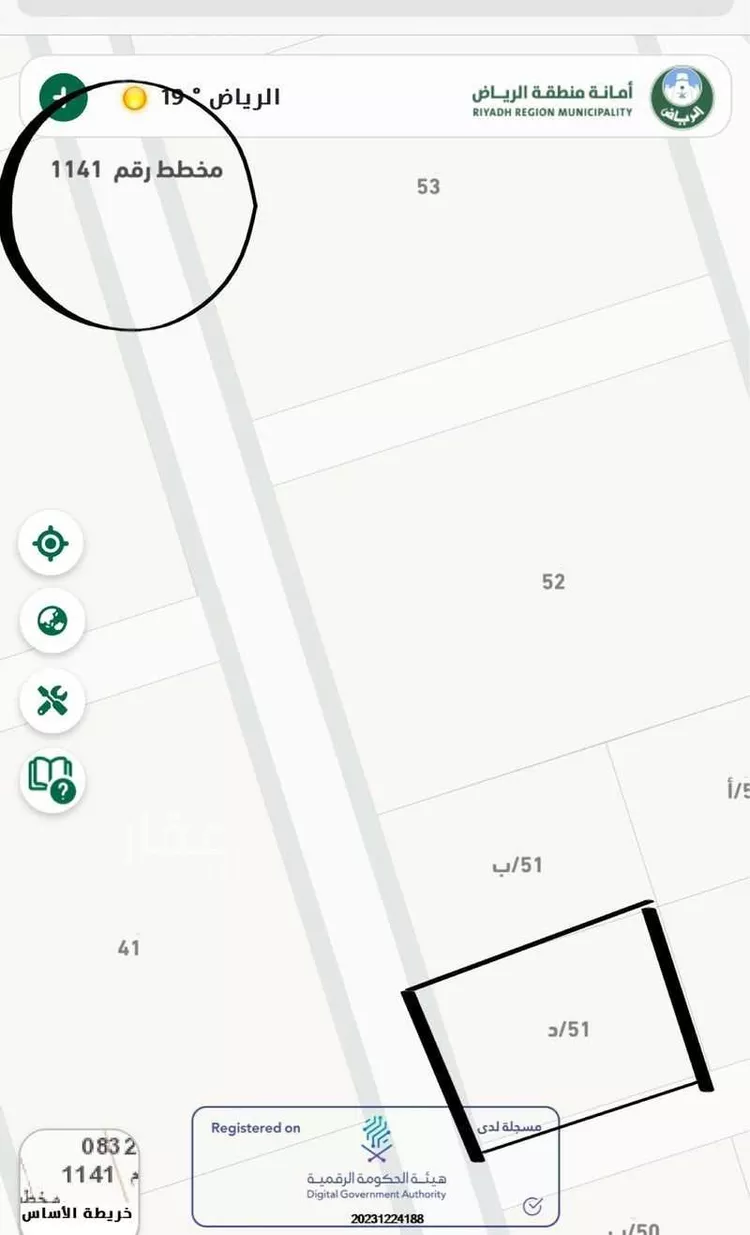Viewport: 750px width, 1235px height.
Task: Select parcel 51/د on the map
Action: [567, 1030]
